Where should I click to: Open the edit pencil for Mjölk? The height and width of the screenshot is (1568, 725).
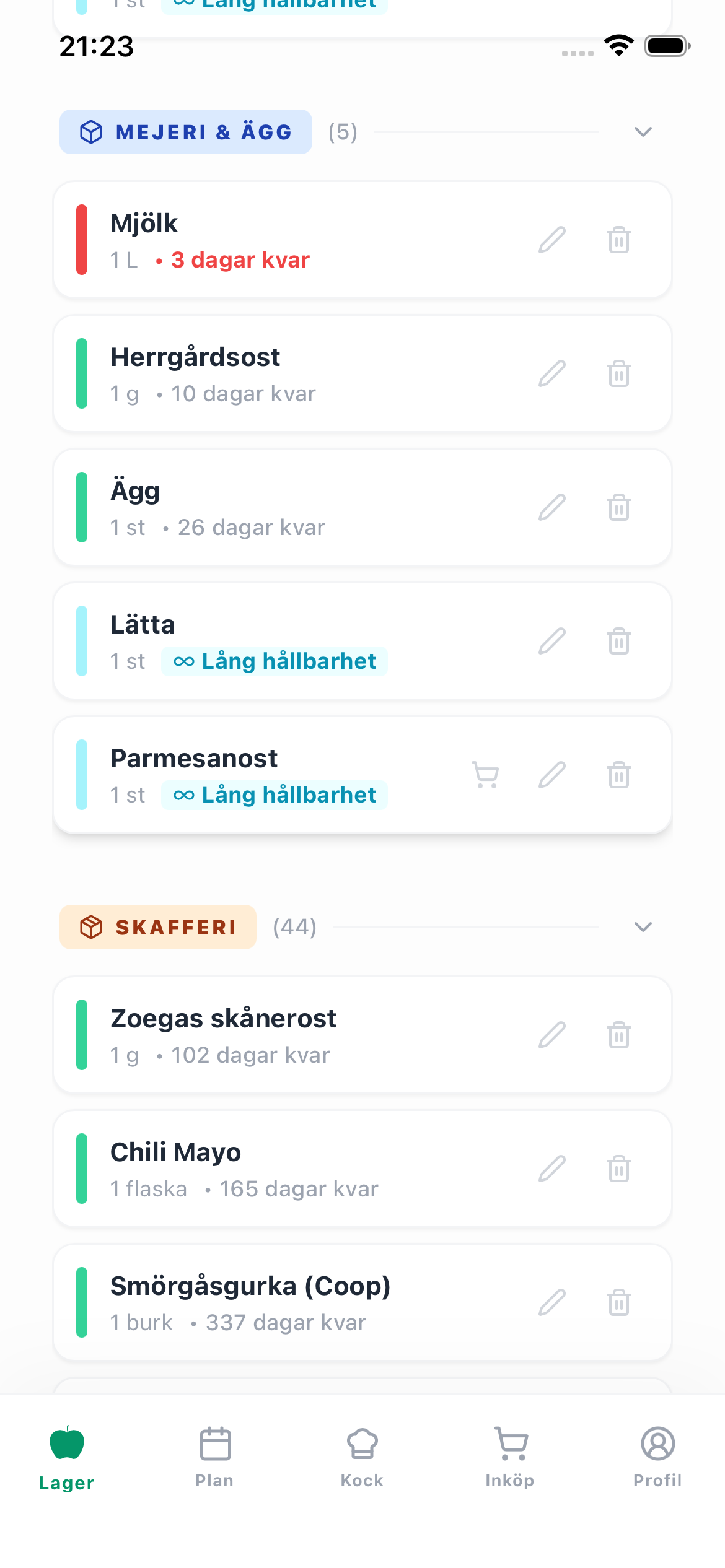(553, 240)
